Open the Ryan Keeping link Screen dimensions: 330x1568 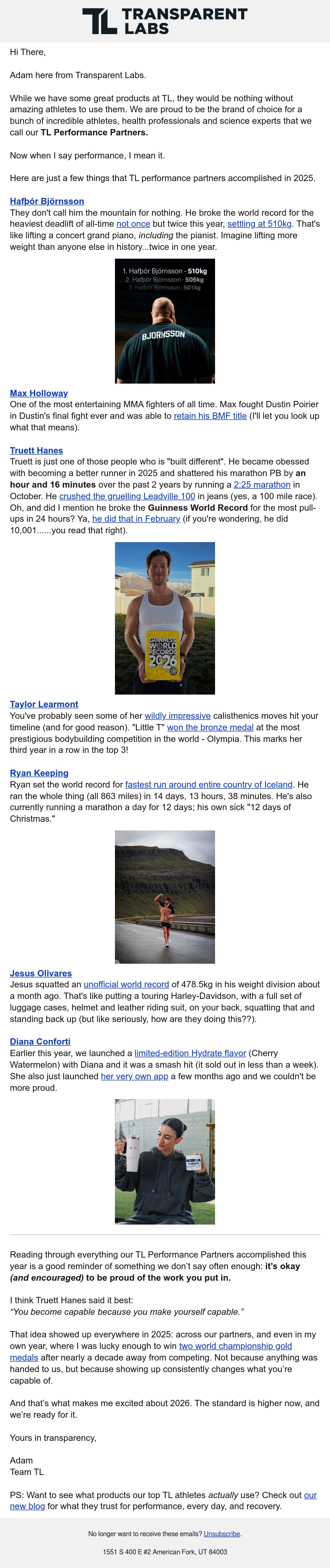pyautogui.click(x=39, y=773)
